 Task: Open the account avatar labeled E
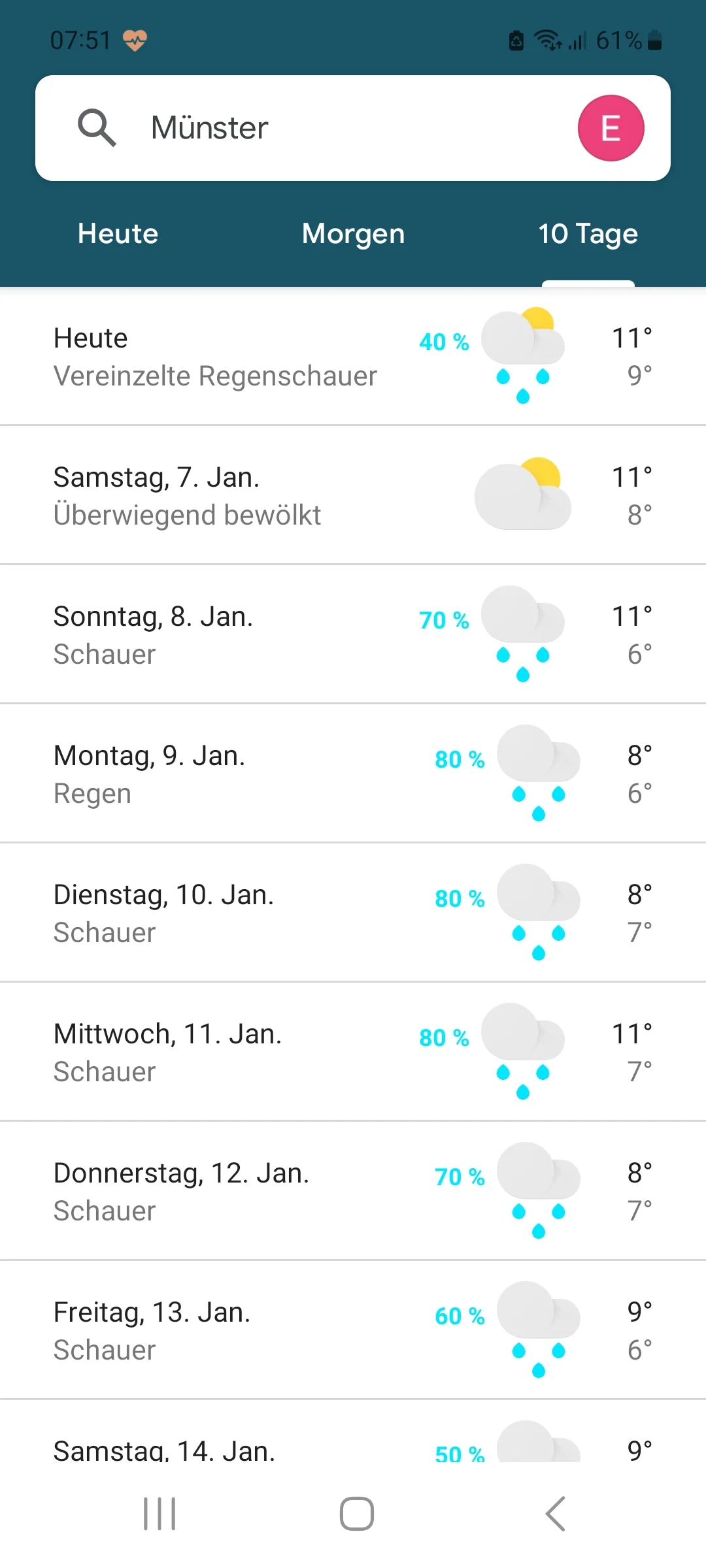coord(611,128)
